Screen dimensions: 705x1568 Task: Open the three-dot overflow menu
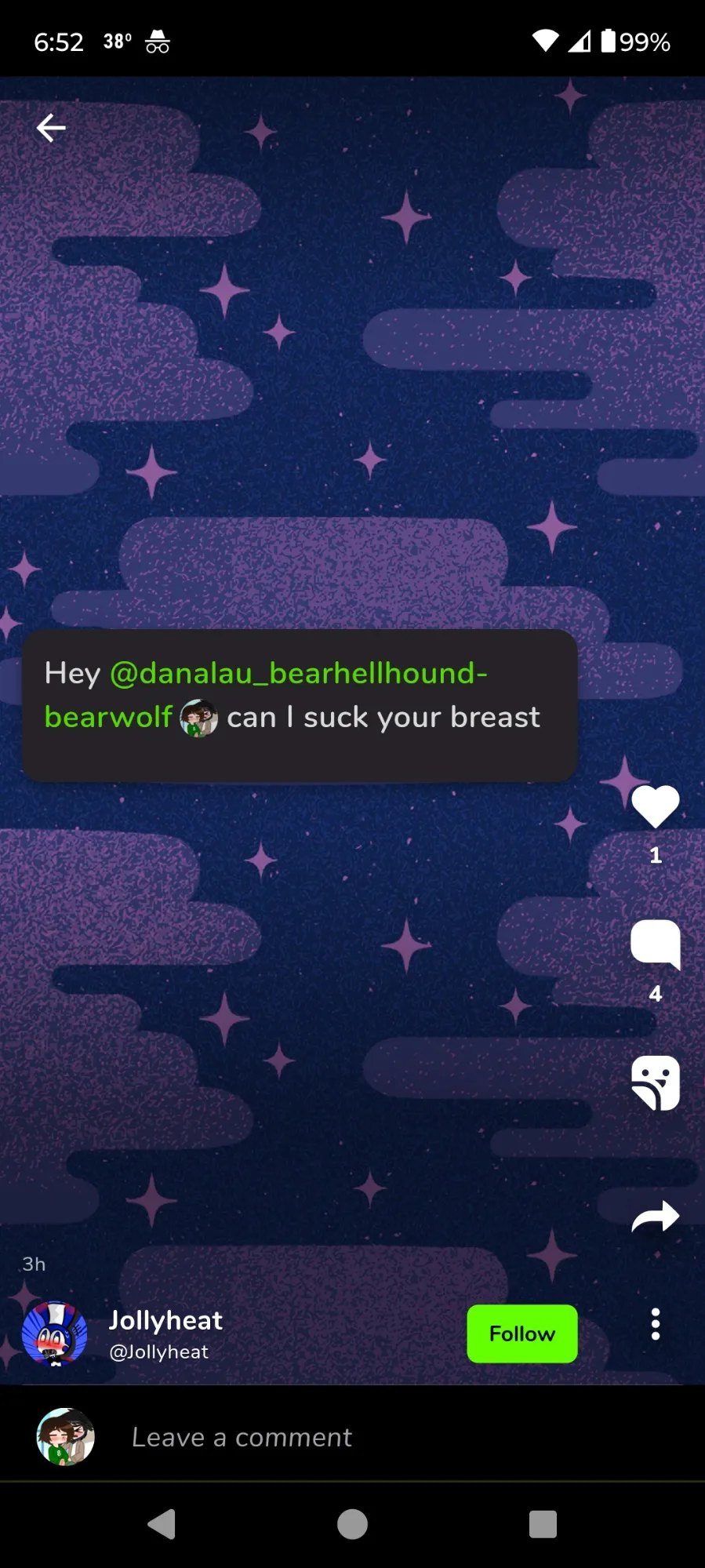(x=656, y=1324)
